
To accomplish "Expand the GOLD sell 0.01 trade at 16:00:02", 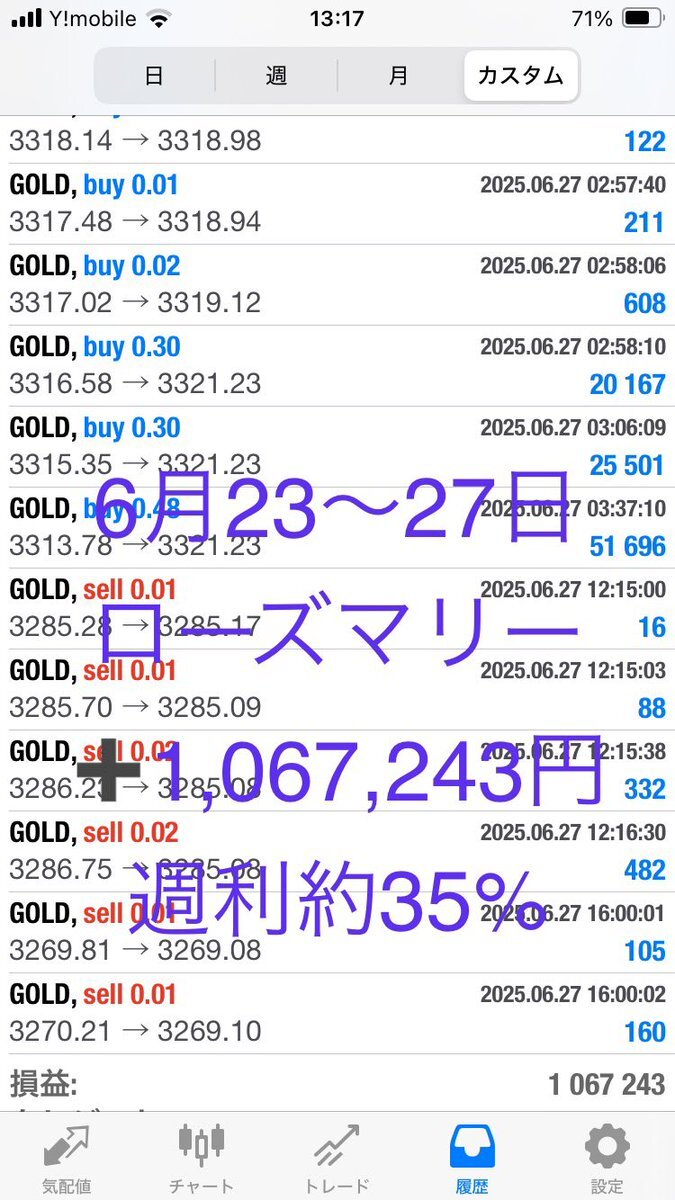I will click(x=337, y=1014).
